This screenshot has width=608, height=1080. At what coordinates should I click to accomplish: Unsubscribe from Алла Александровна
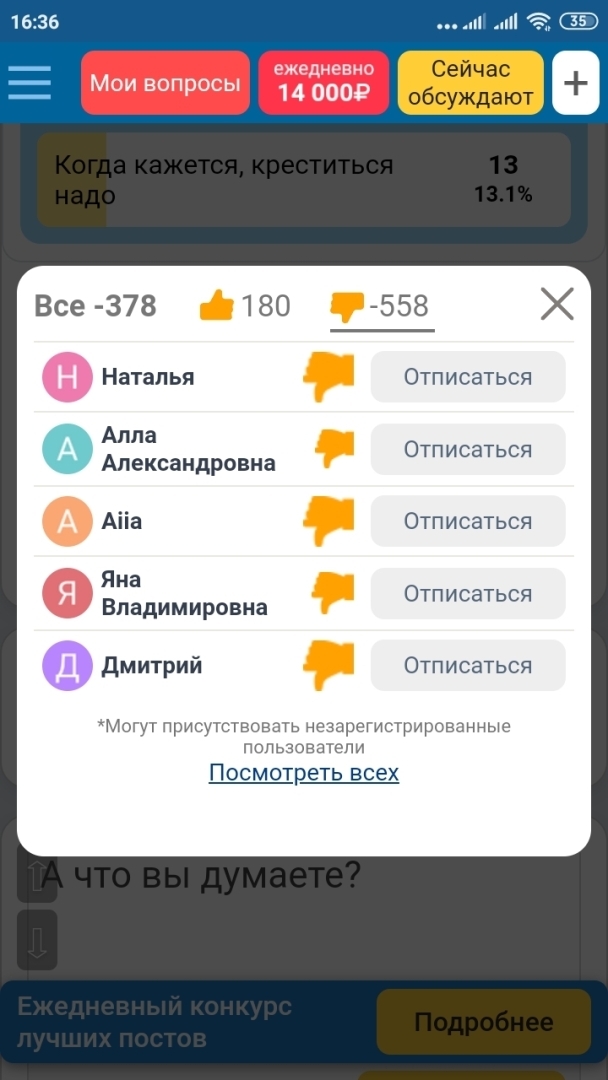[x=467, y=449]
